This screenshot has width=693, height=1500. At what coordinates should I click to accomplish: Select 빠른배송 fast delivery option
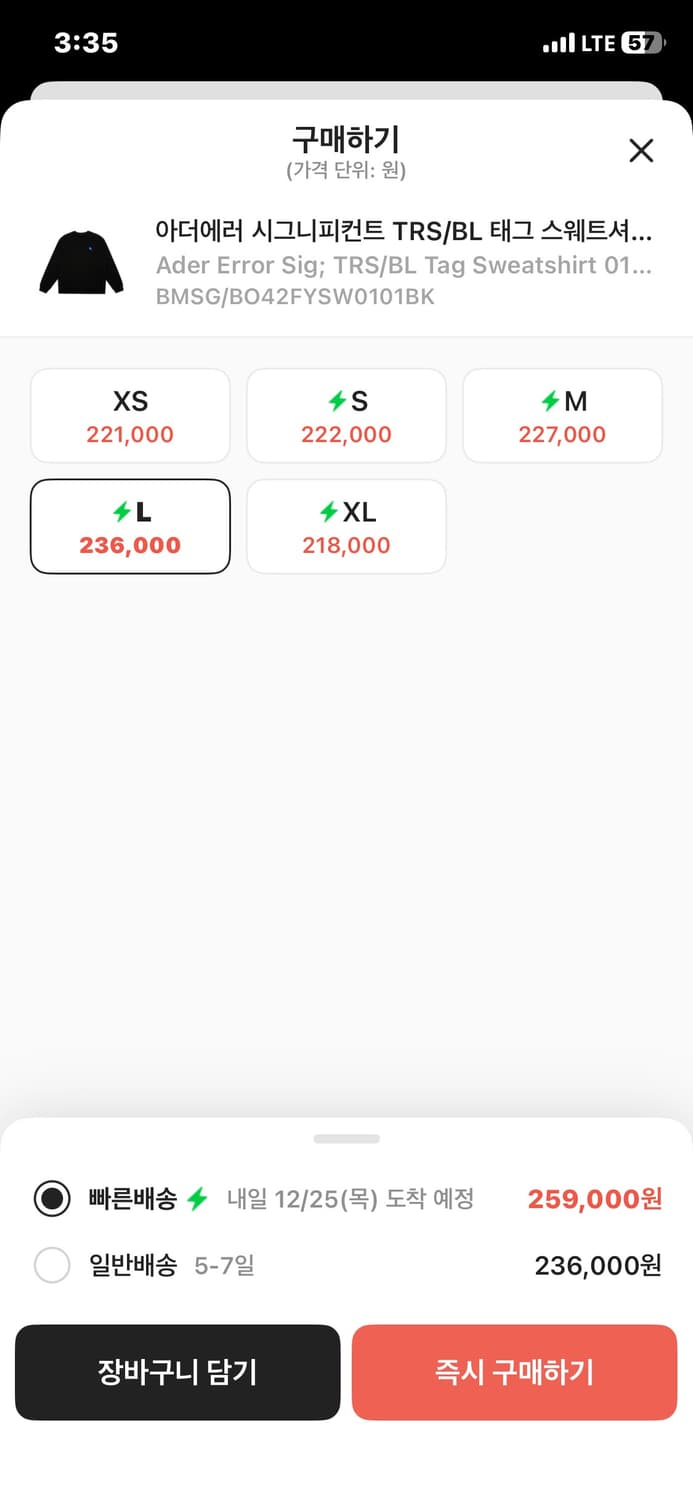tap(52, 1198)
